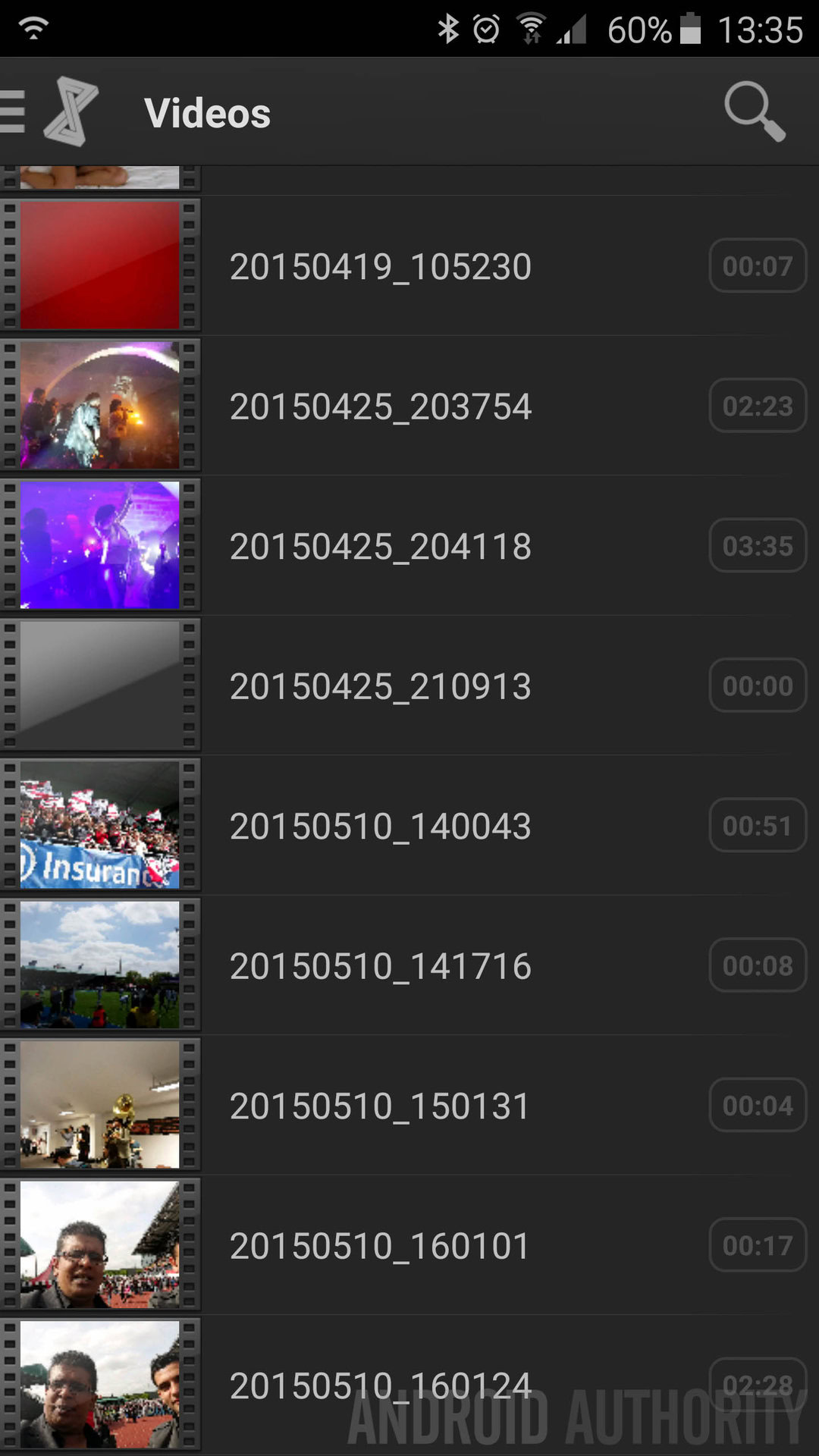
Task: Open the video search
Action: 754,112
